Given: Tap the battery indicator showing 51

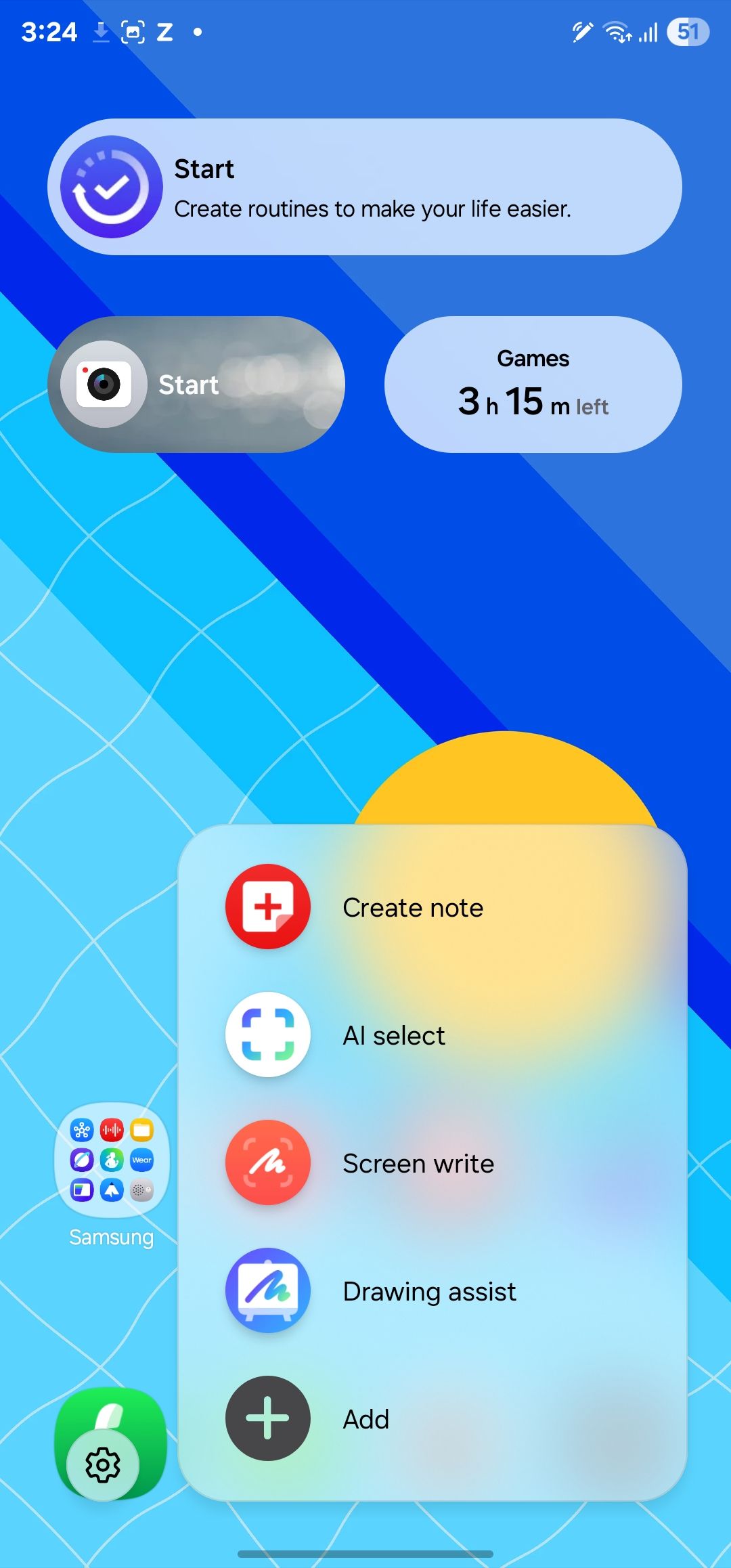Looking at the screenshot, I should (688, 31).
